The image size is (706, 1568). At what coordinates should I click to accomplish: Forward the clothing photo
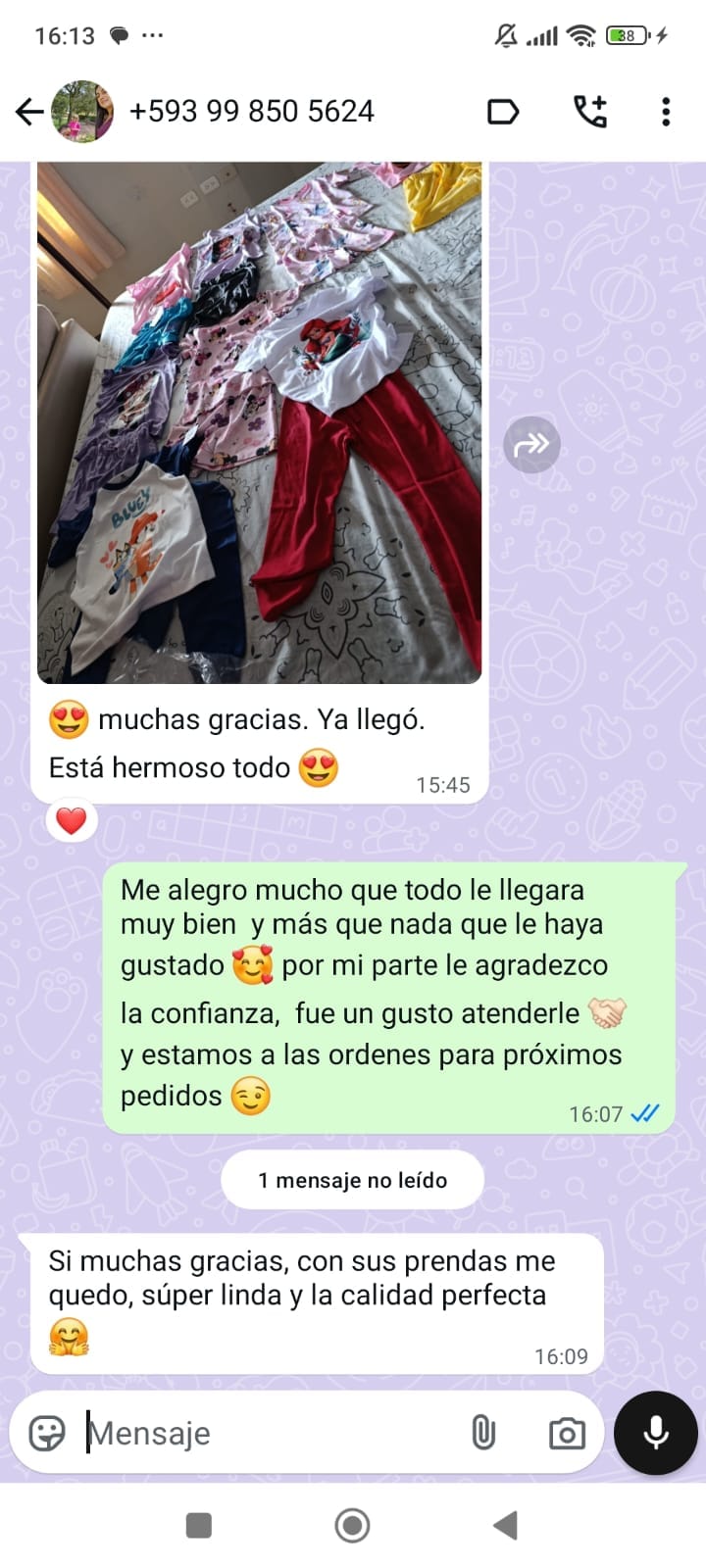point(531,445)
